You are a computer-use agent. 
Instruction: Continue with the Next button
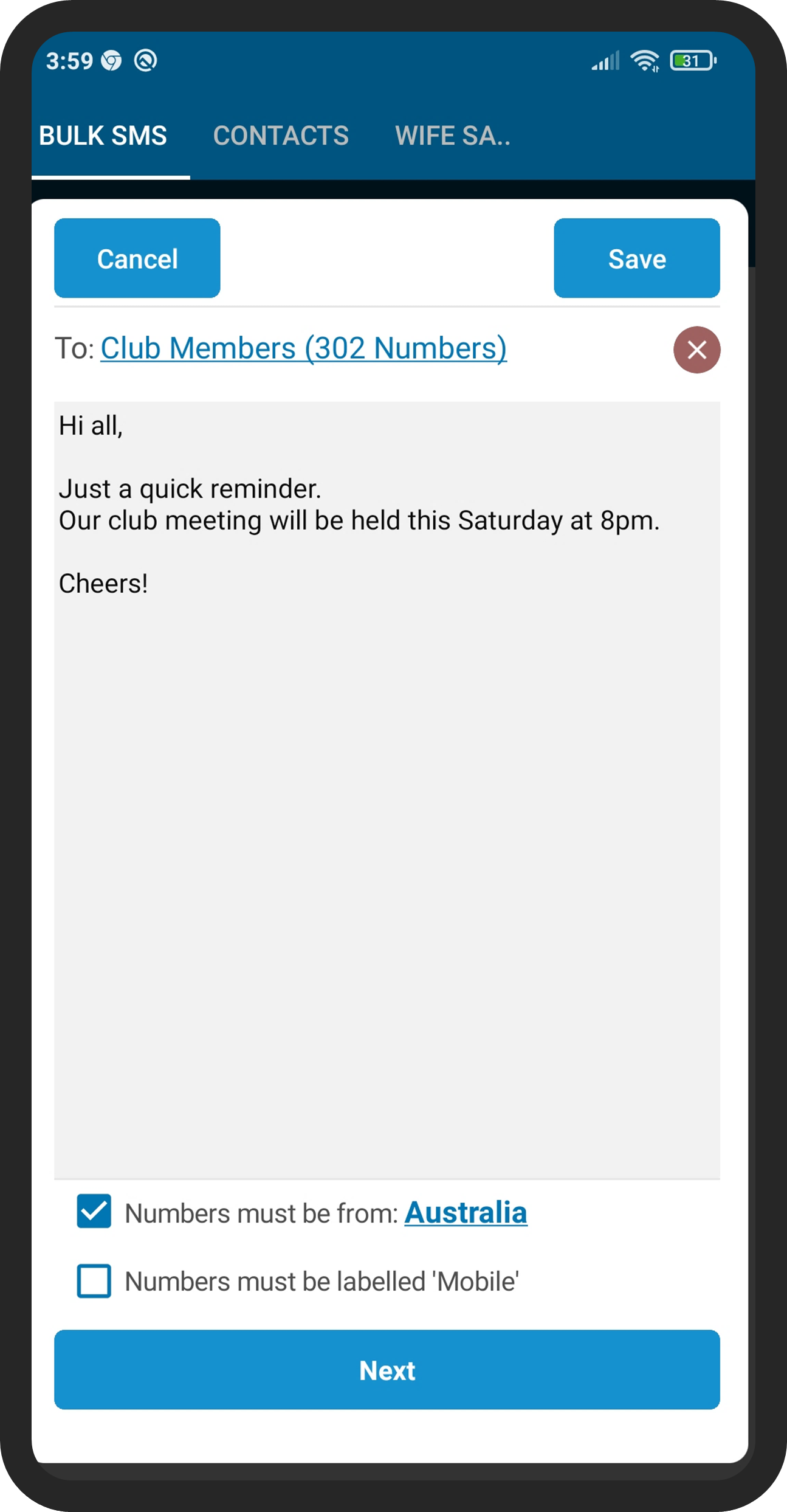(x=387, y=1370)
